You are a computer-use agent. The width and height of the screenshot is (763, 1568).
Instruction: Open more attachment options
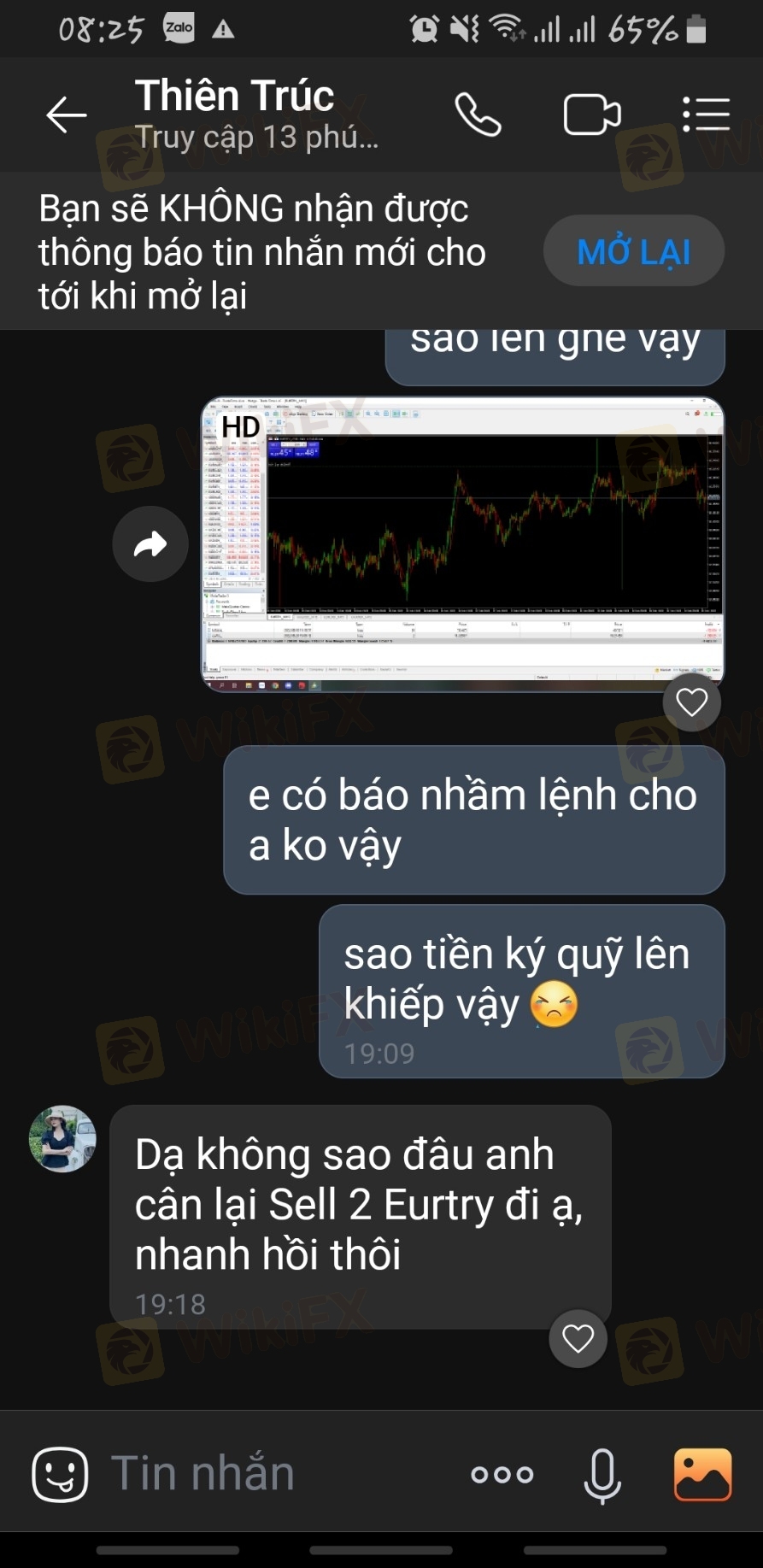[x=502, y=1474]
